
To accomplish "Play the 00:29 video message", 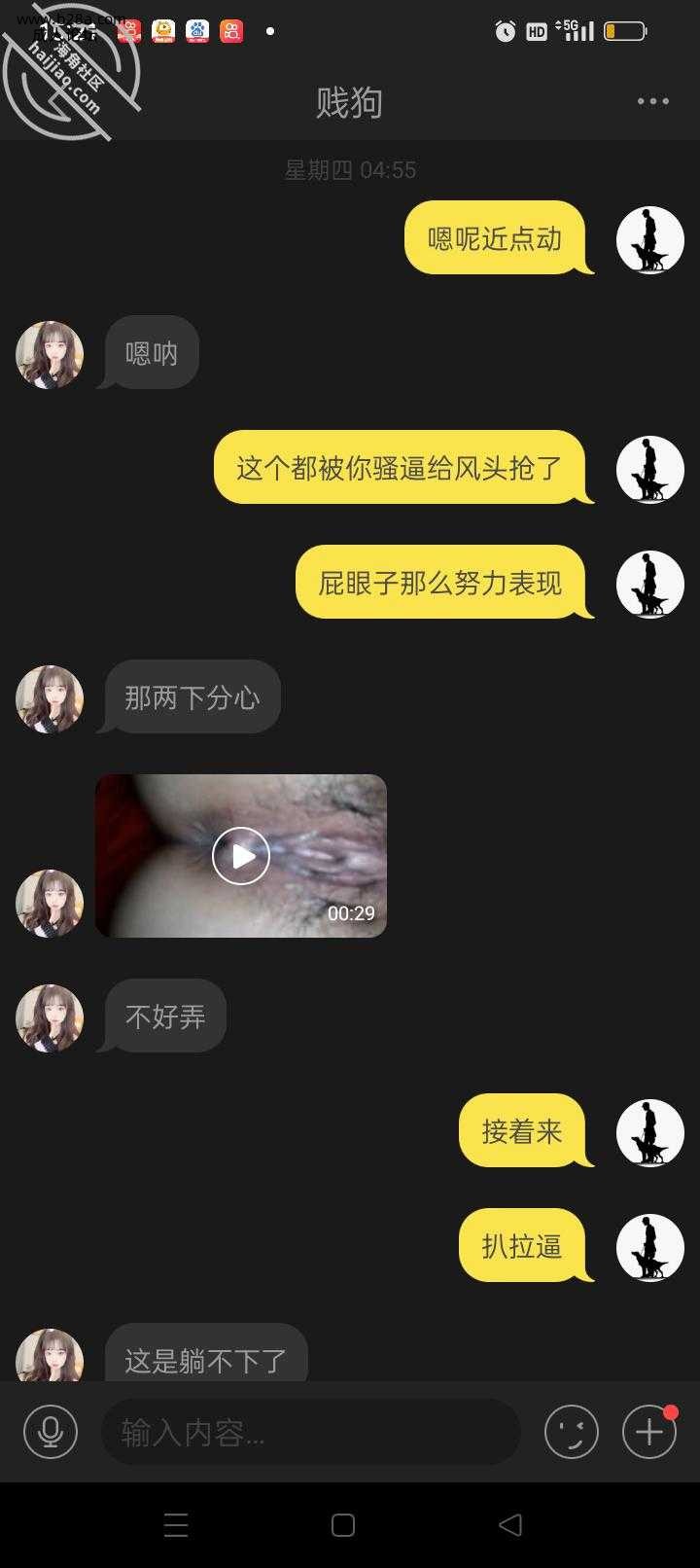I will click(241, 856).
